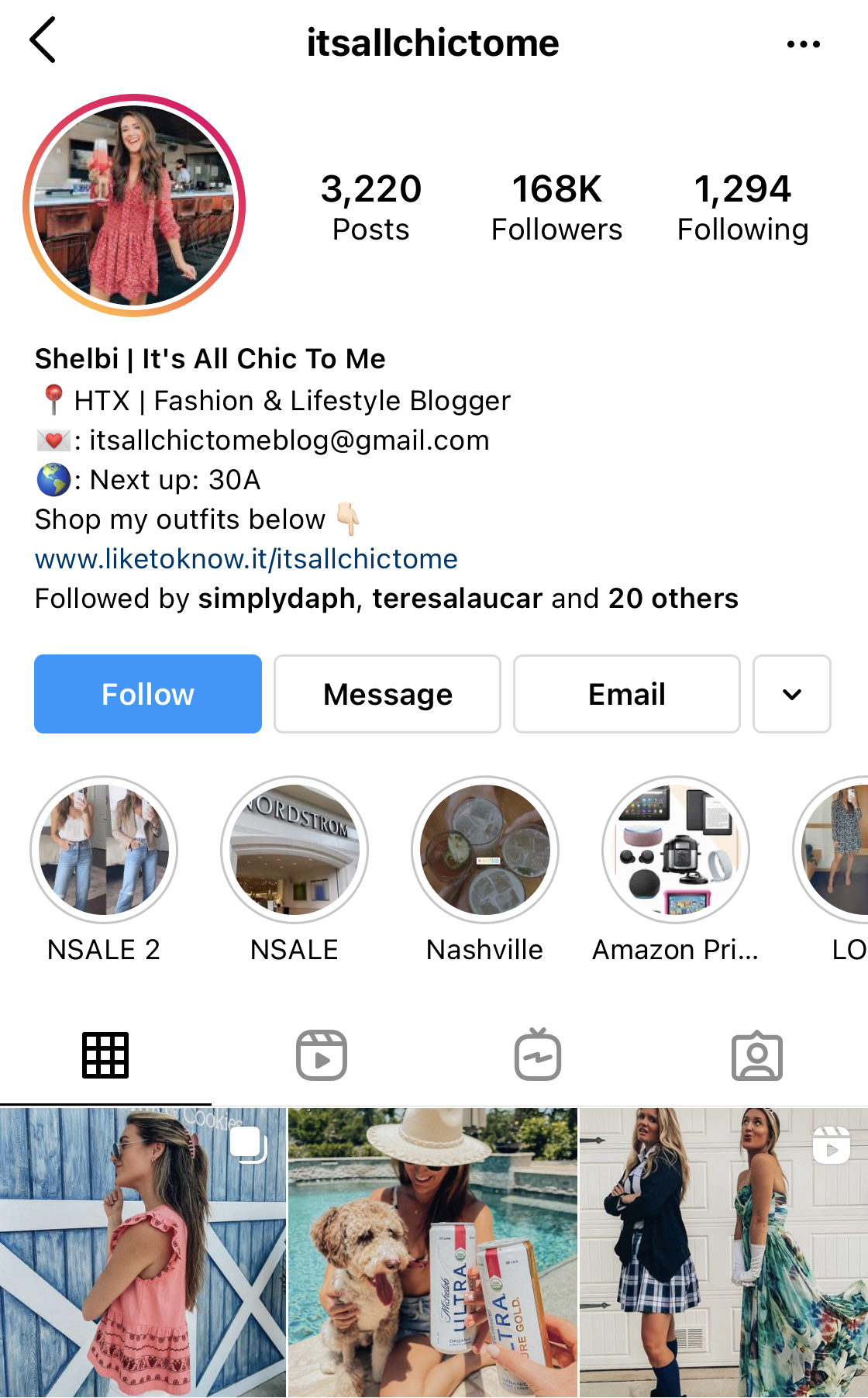
Task: Tap the Email button
Action: [627, 694]
